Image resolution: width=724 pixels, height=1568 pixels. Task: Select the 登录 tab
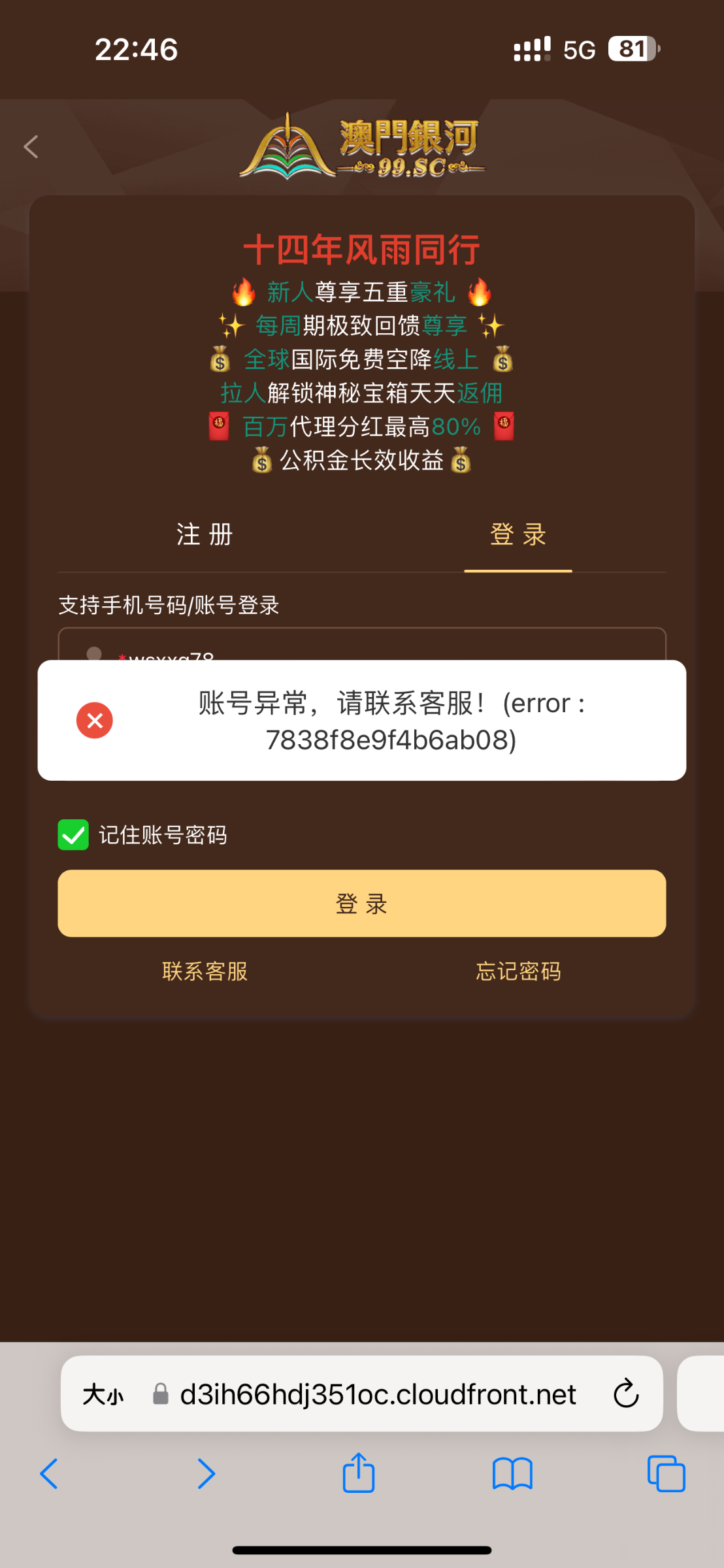coord(518,534)
